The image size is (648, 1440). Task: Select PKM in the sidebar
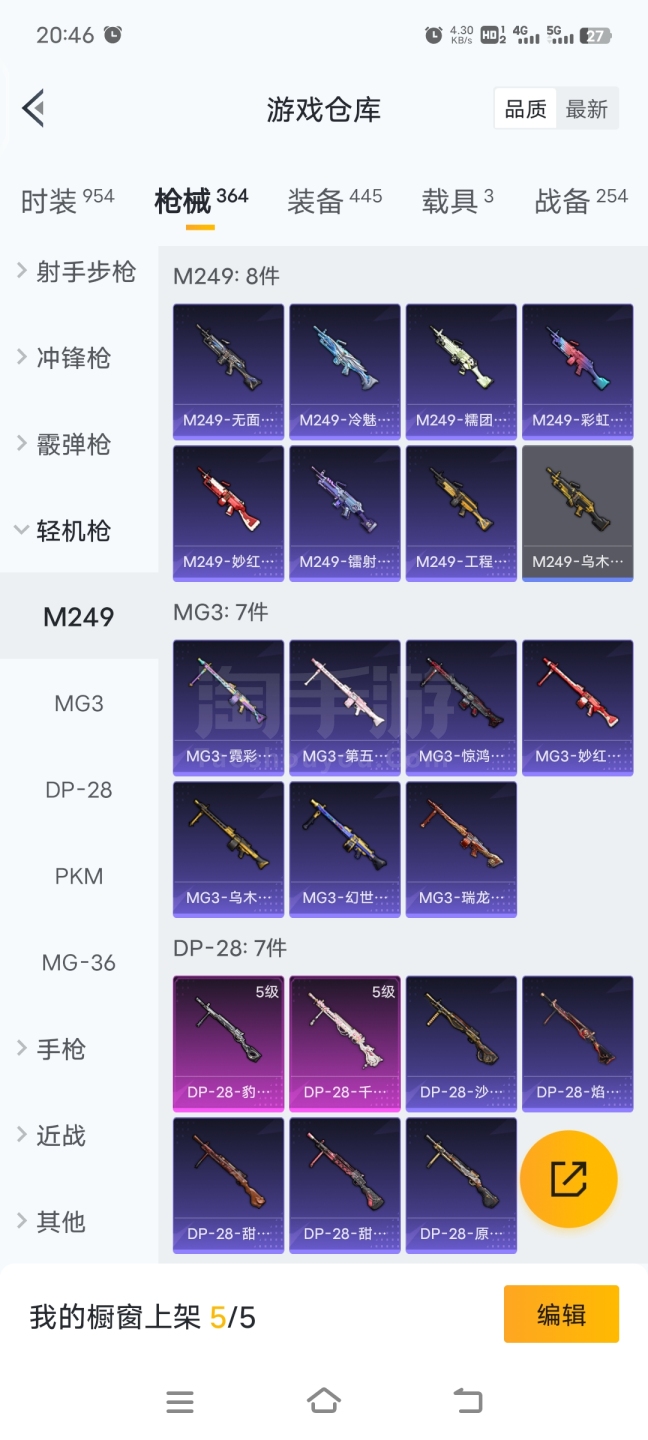pos(79,876)
